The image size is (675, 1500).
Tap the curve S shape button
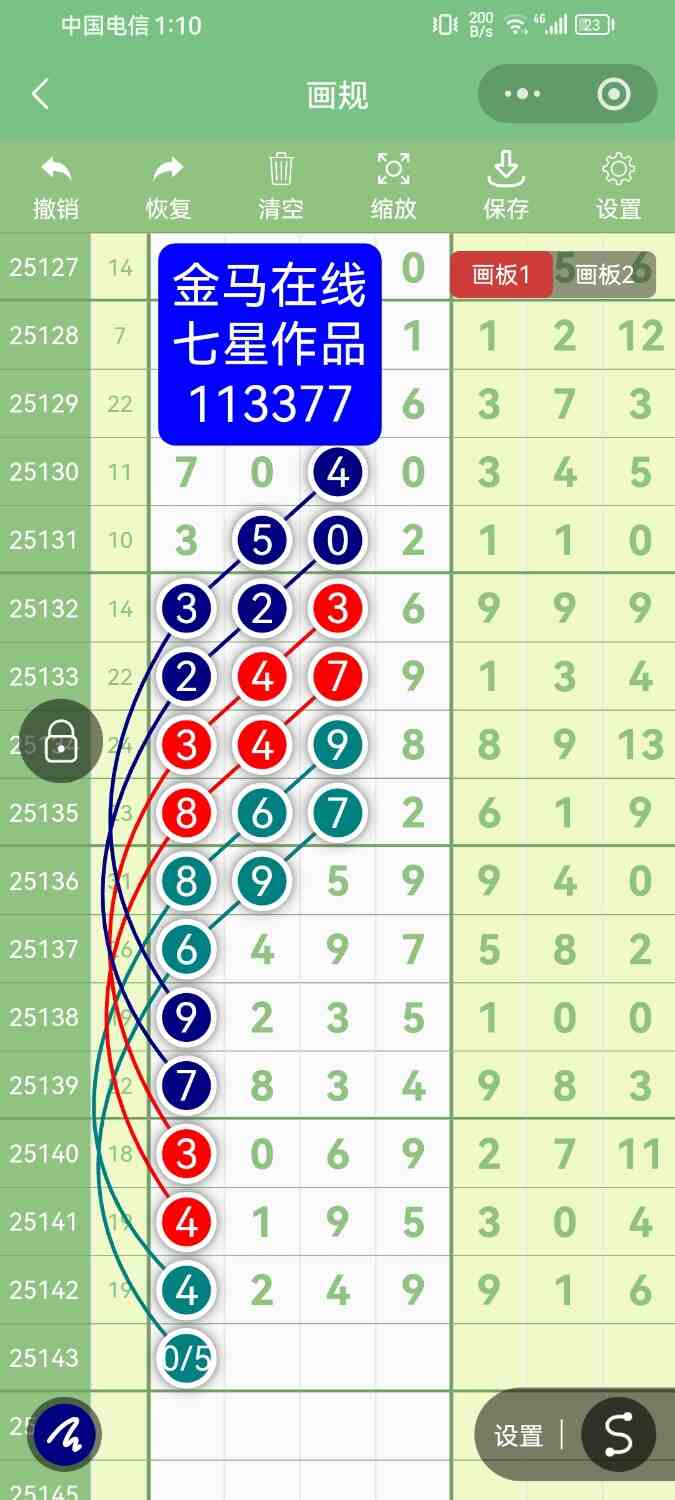(x=619, y=1436)
